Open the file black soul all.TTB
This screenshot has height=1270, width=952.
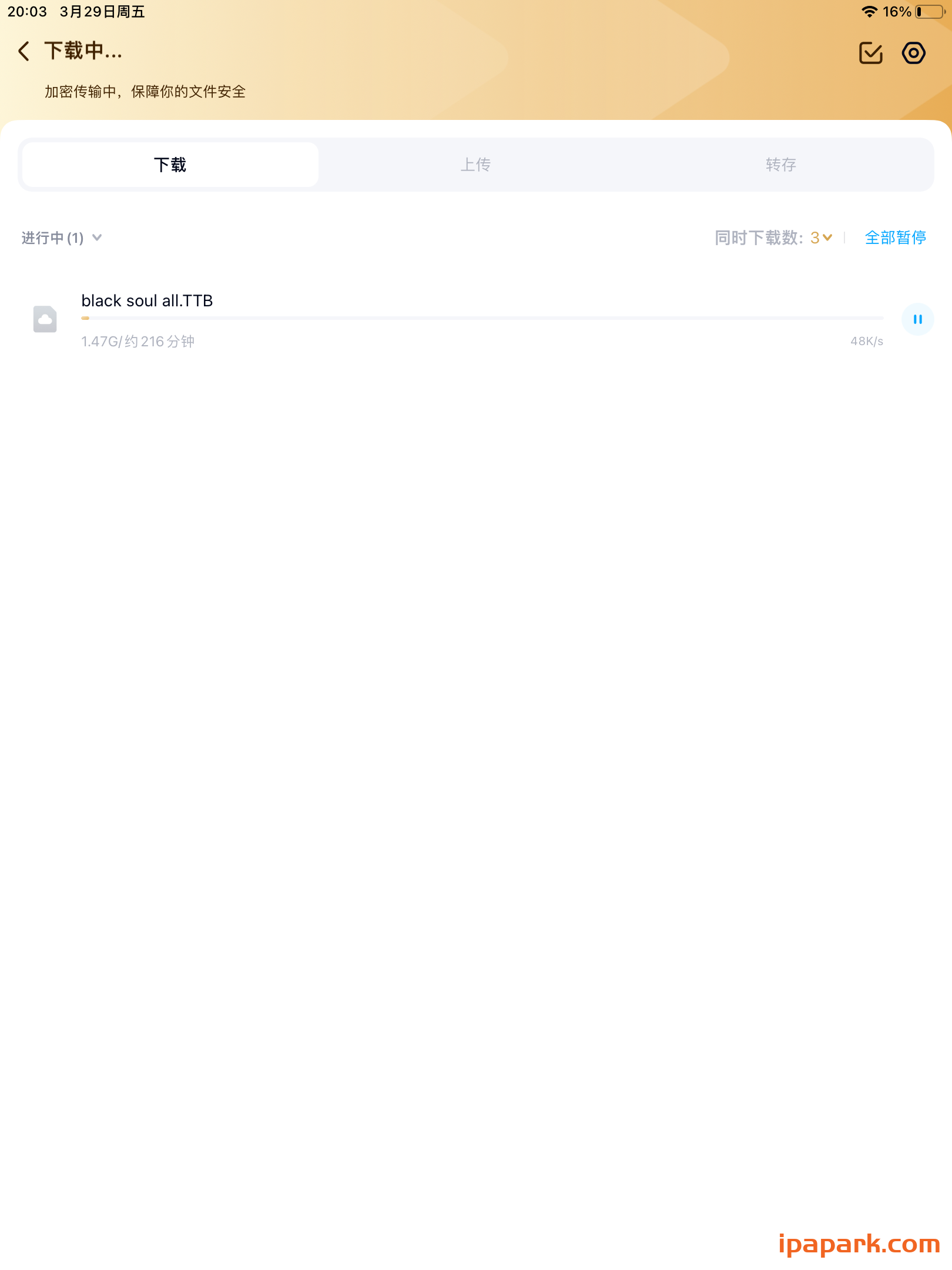tap(147, 300)
